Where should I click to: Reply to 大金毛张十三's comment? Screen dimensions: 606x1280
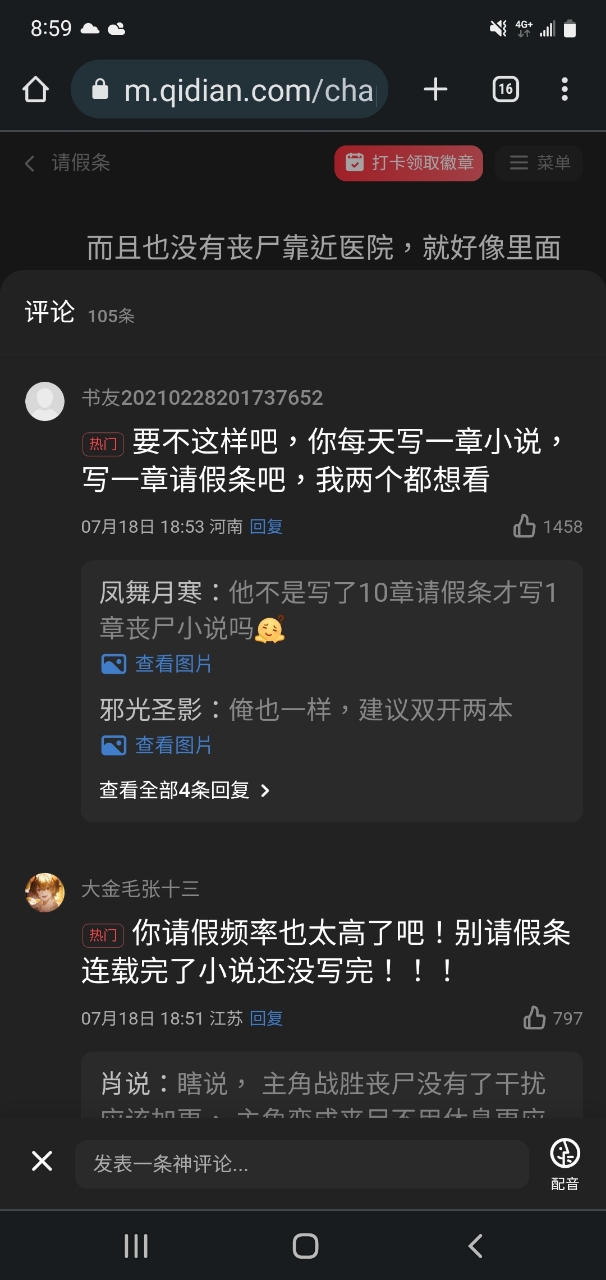click(x=266, y=1018)
